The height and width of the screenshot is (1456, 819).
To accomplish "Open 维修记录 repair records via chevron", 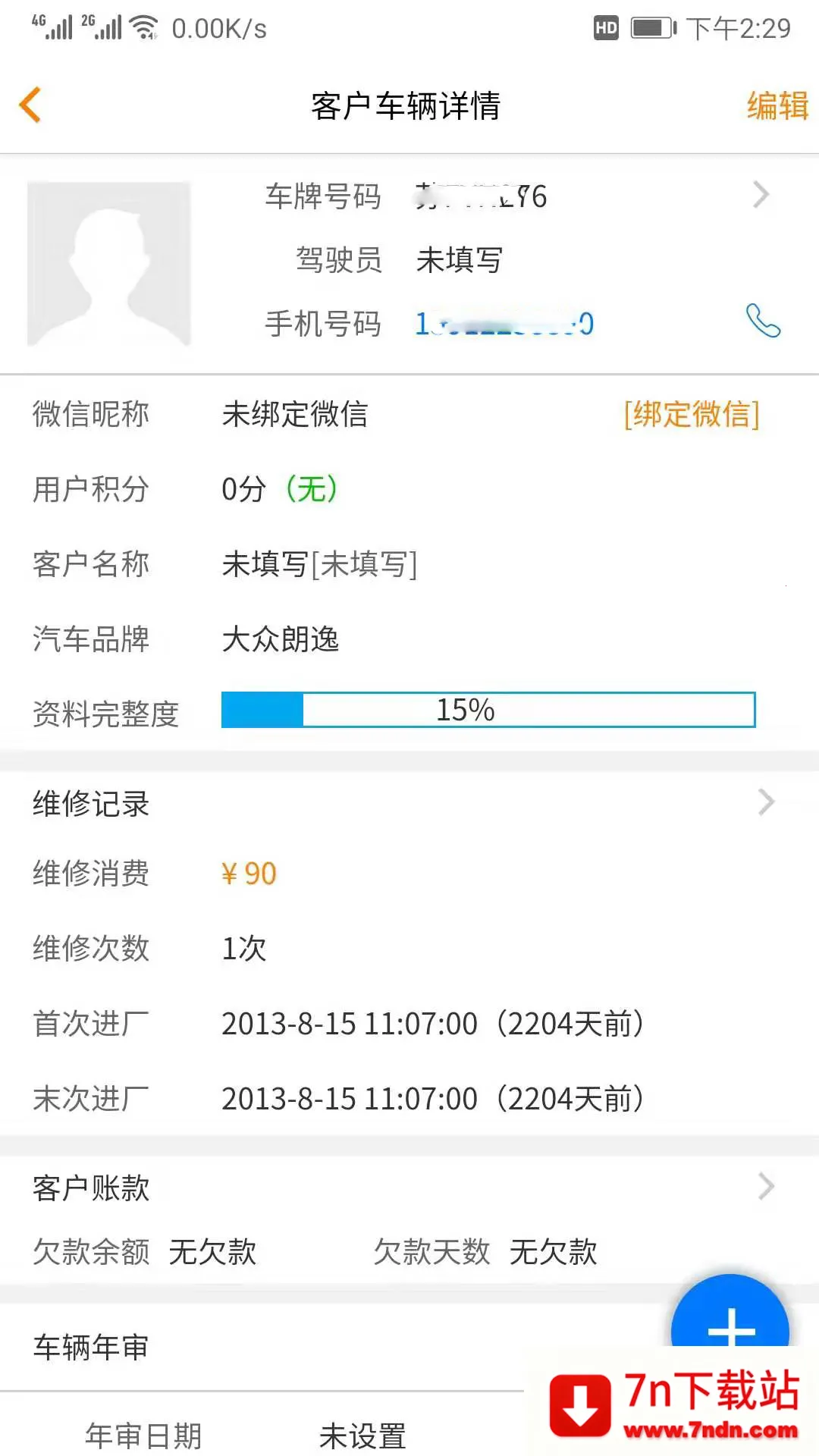I will [x=764, y=802].
